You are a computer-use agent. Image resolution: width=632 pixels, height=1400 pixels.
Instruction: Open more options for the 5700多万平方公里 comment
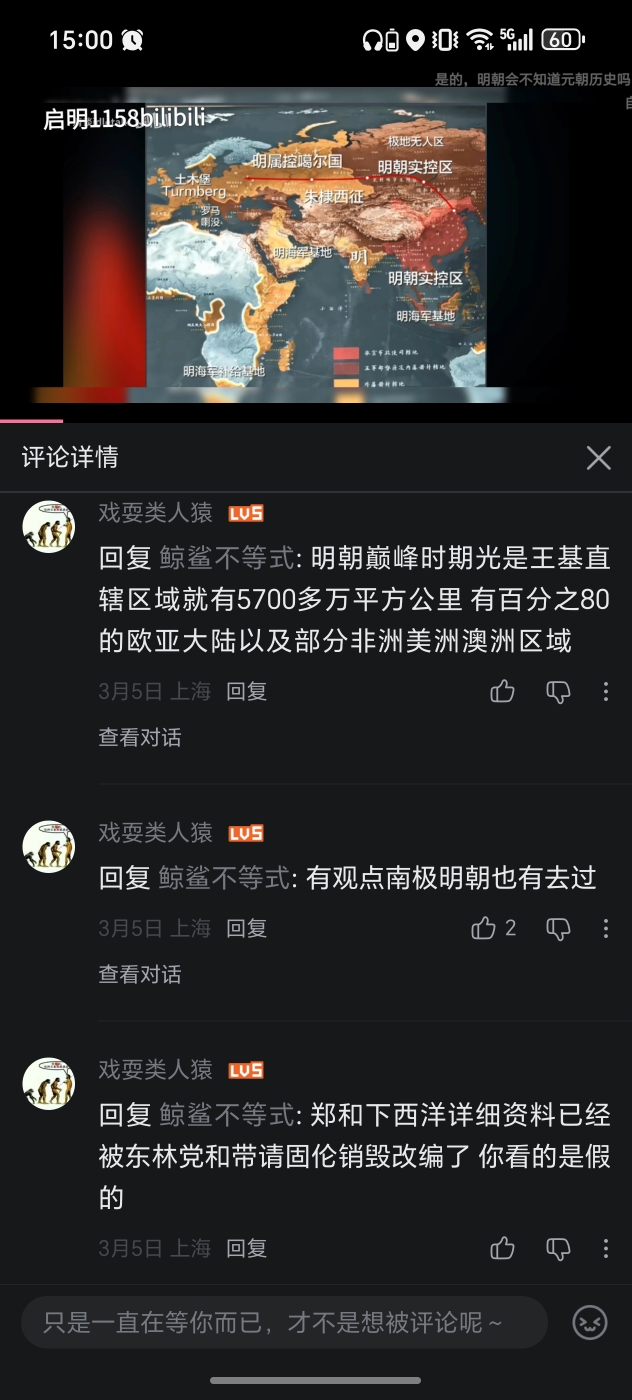[x=606, y=691]
